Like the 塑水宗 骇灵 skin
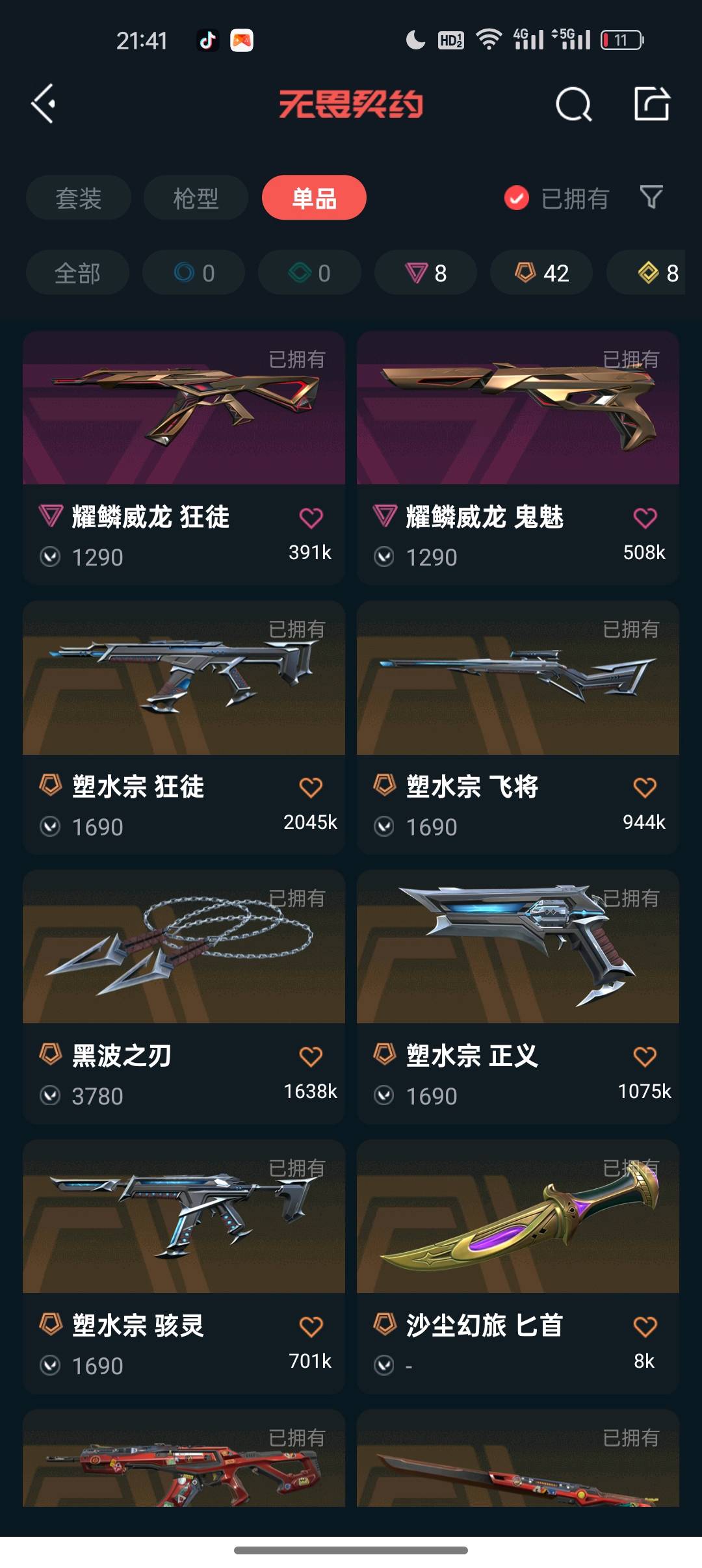Image resolution: width=702 pixels, height=1568 pixels. 311,1326
